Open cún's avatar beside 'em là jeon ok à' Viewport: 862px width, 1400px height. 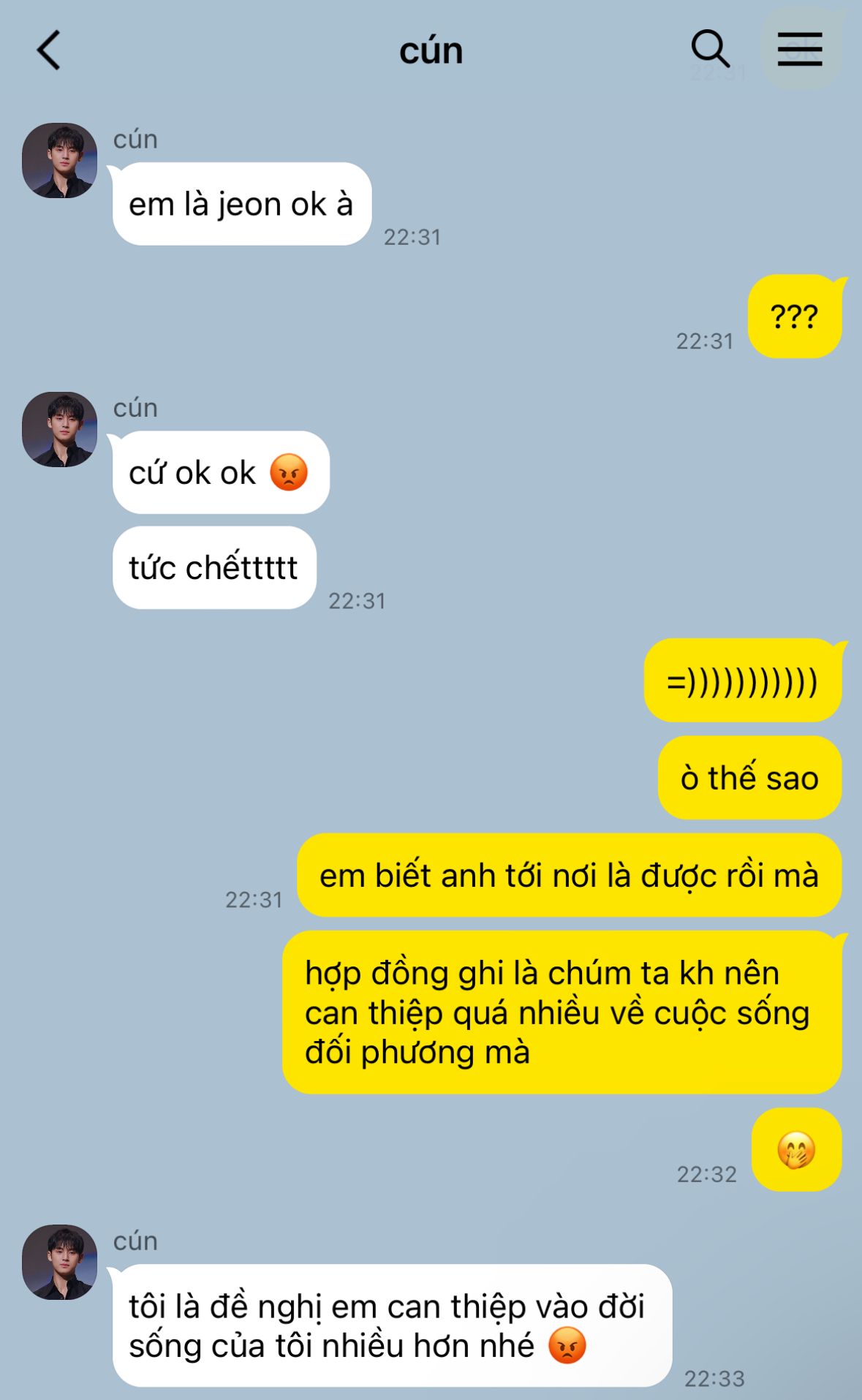click(60, 161)
